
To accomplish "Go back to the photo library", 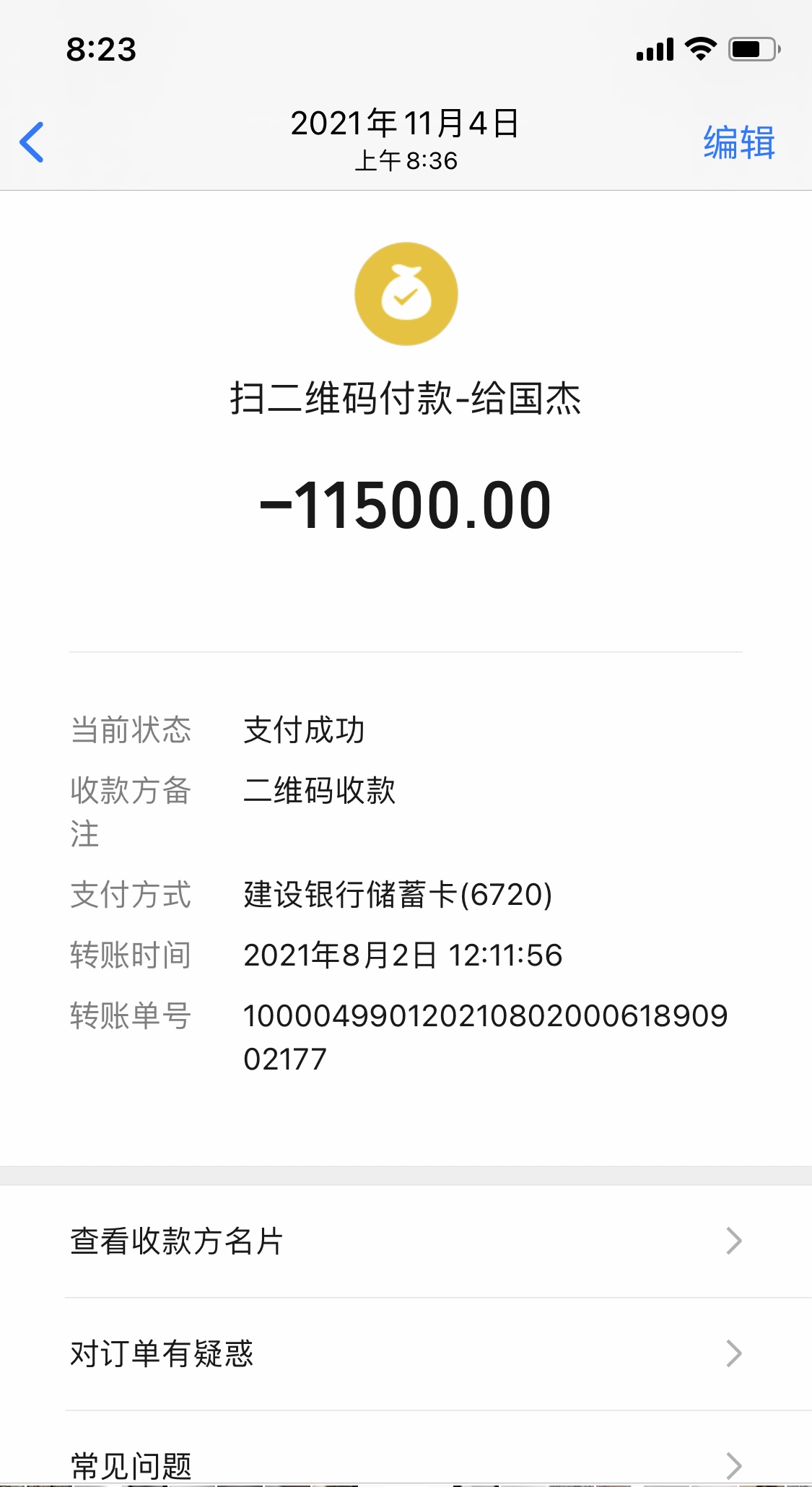I will pyautogui.click(x=32, y=142).
